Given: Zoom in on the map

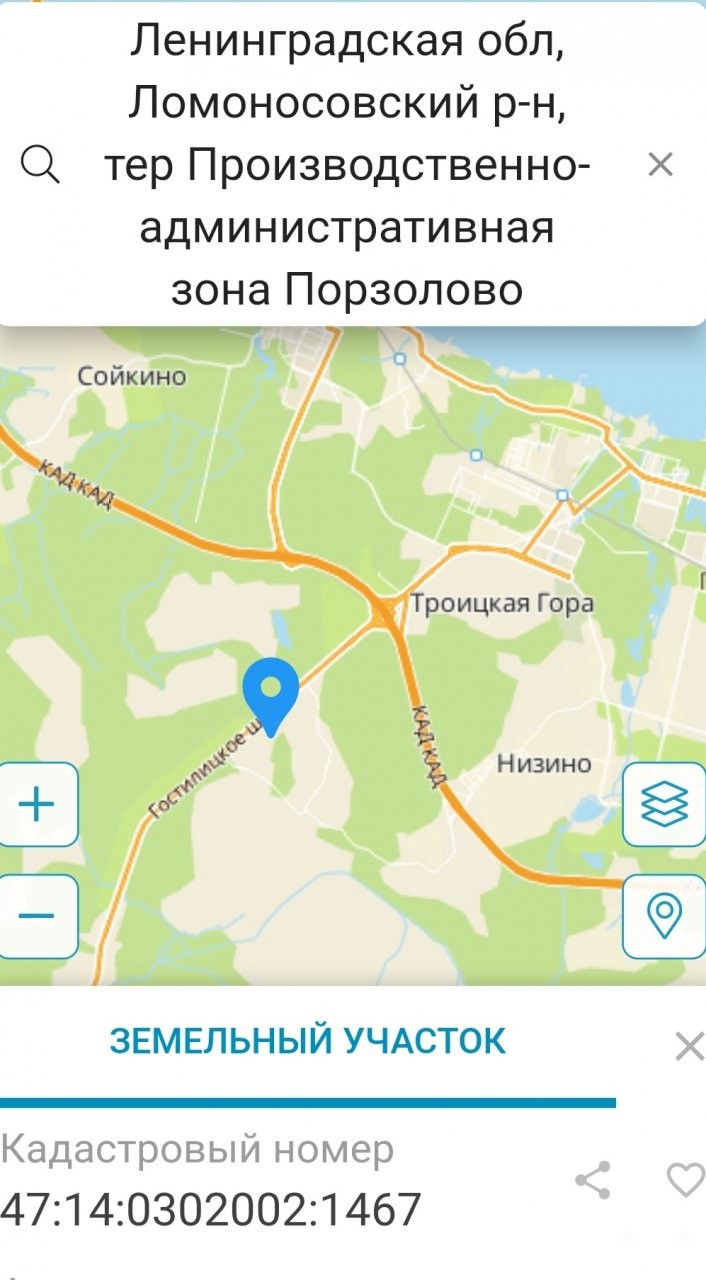Looking at the screenshot, I should coord(37,804).
